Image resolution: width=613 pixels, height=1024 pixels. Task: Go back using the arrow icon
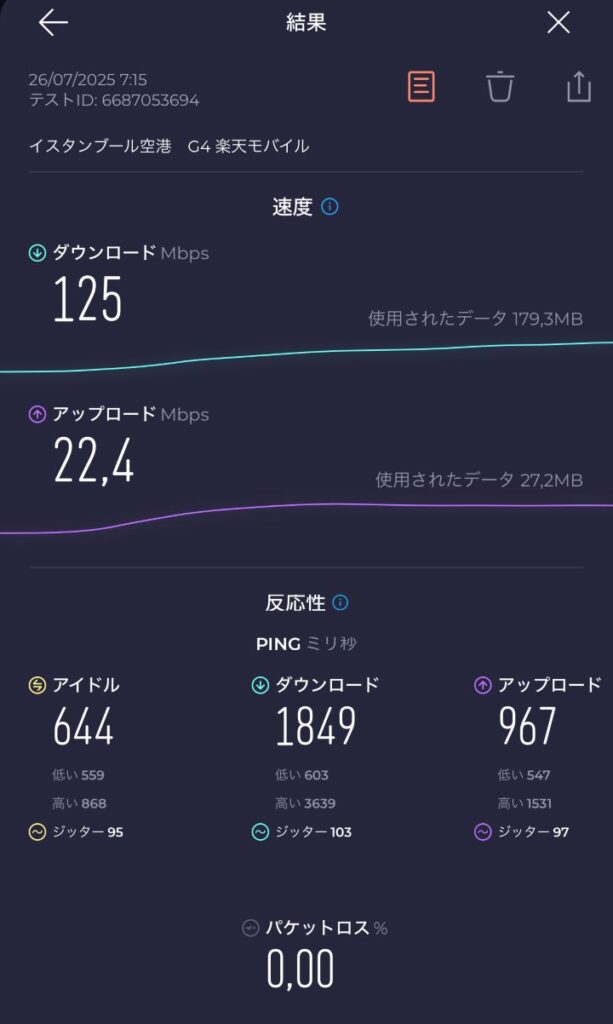click(53, 24)
